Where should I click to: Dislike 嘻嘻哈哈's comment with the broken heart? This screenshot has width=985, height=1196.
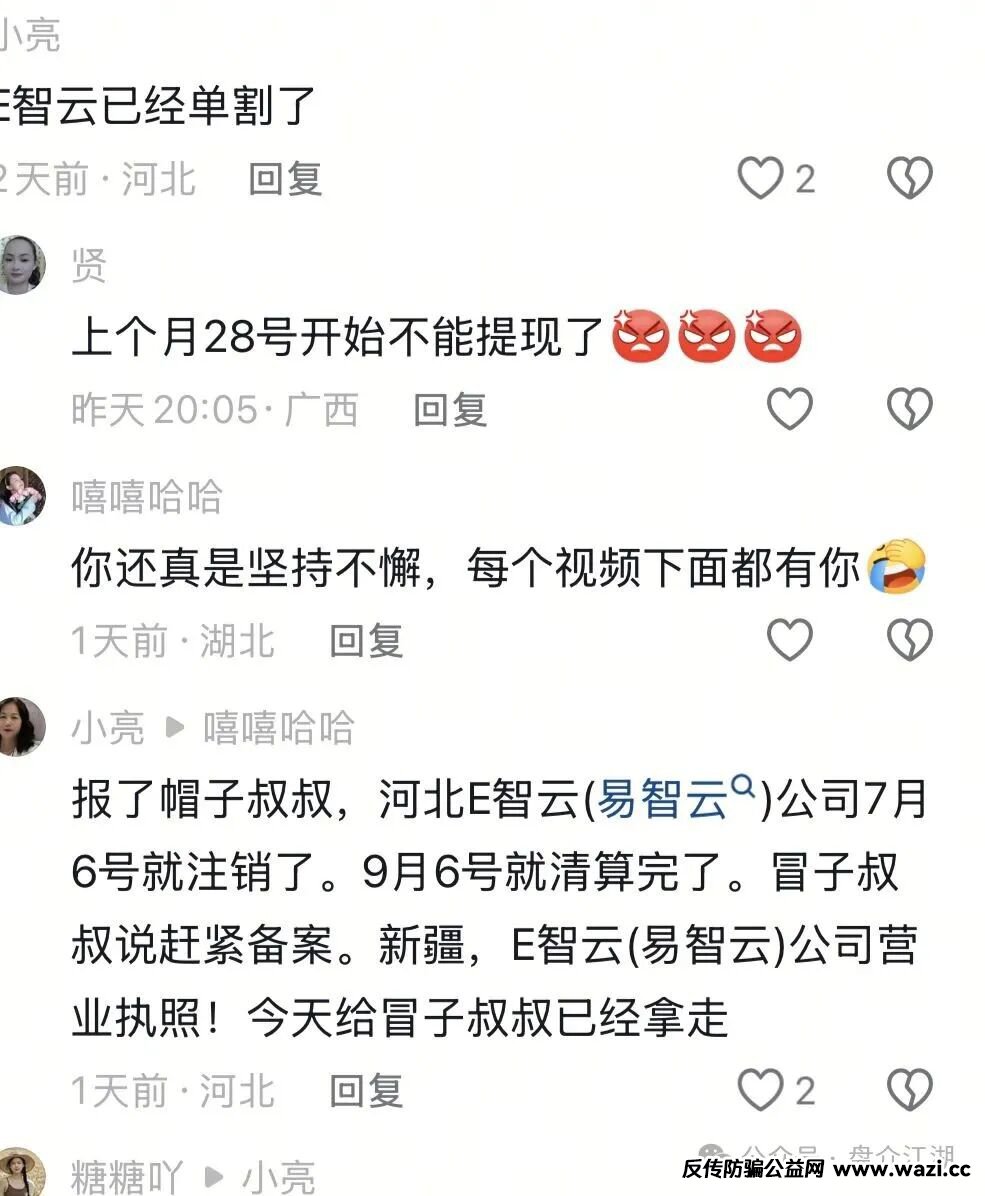(910, 640)
